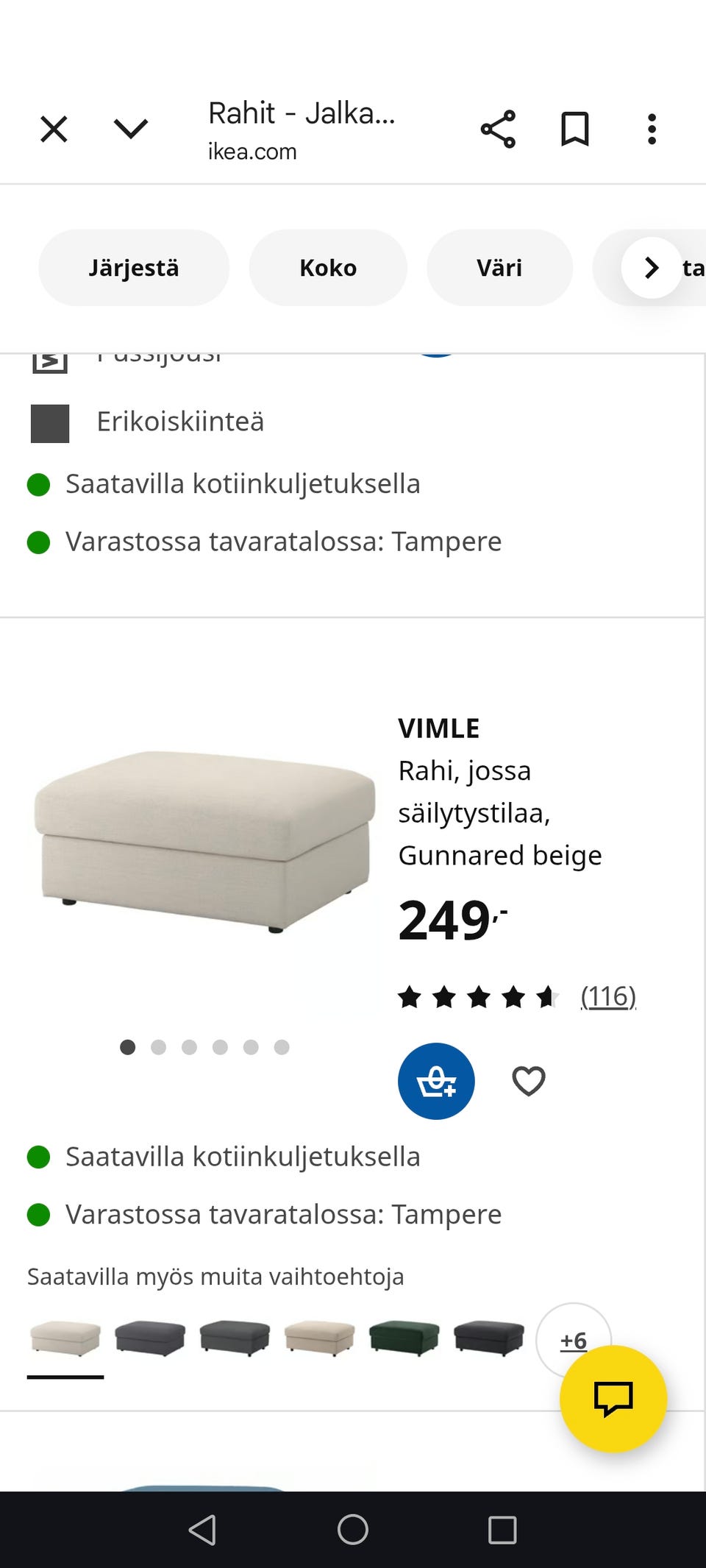
Task: Reveal more filters with the chevron
Action: click(650, 268)
